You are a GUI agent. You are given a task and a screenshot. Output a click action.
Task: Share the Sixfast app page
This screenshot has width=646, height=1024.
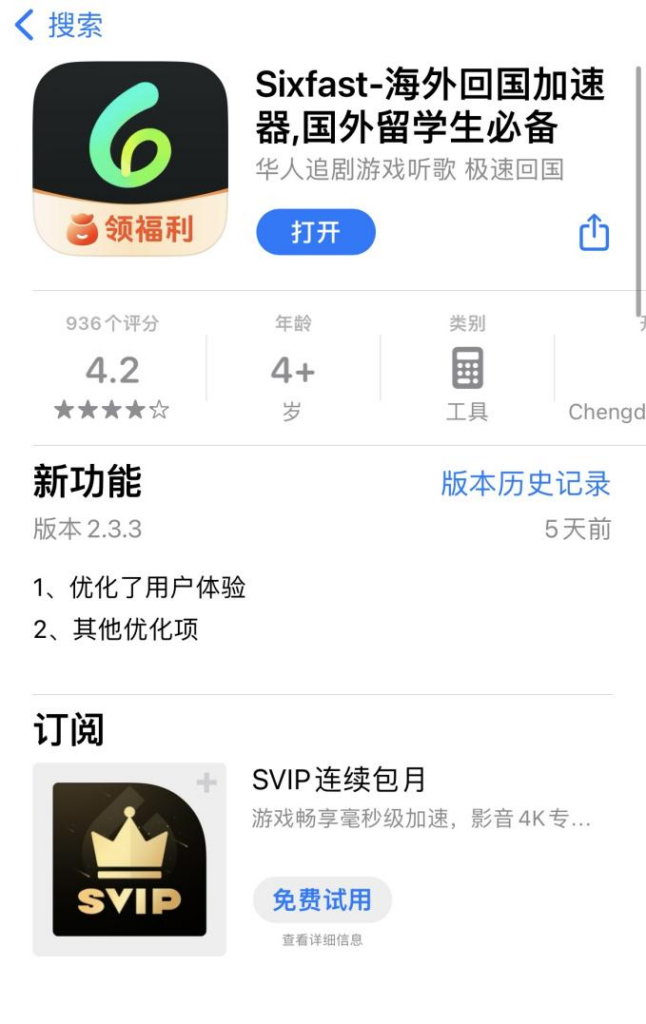coord(594,233)
